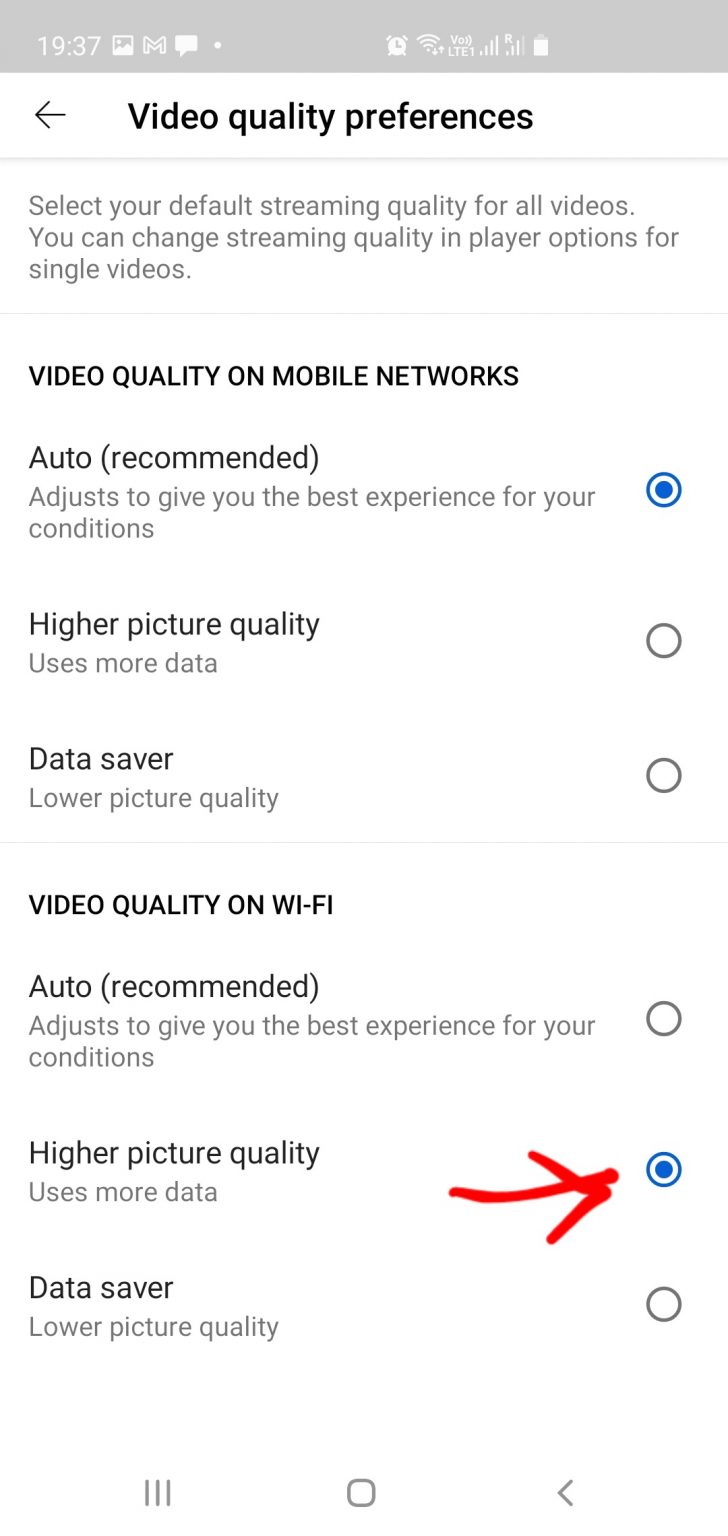728x1536 pixels.
Task: Enable Higher picture quality on mobile networks
Action: 664,640
